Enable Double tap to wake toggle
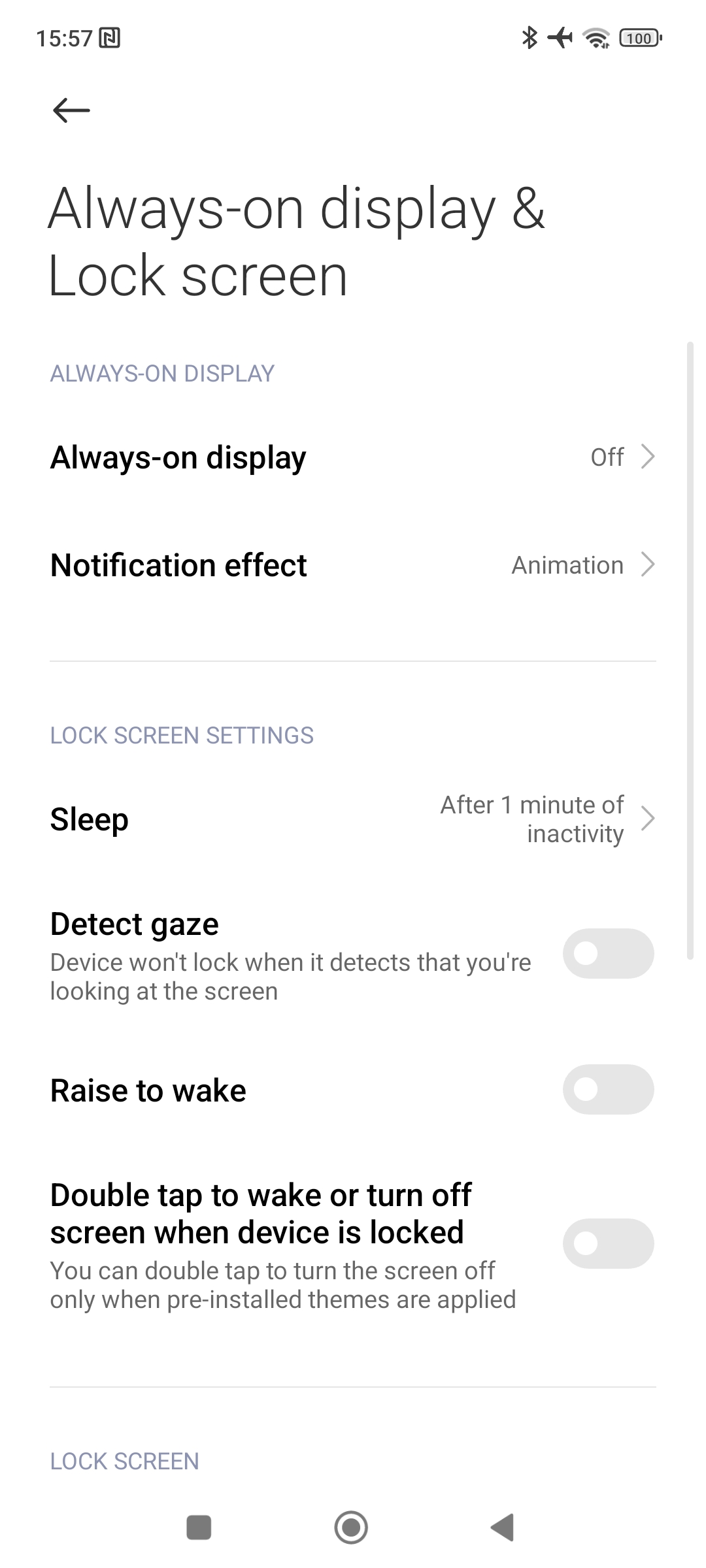The image size is (706, 1568). [608, 1243]
